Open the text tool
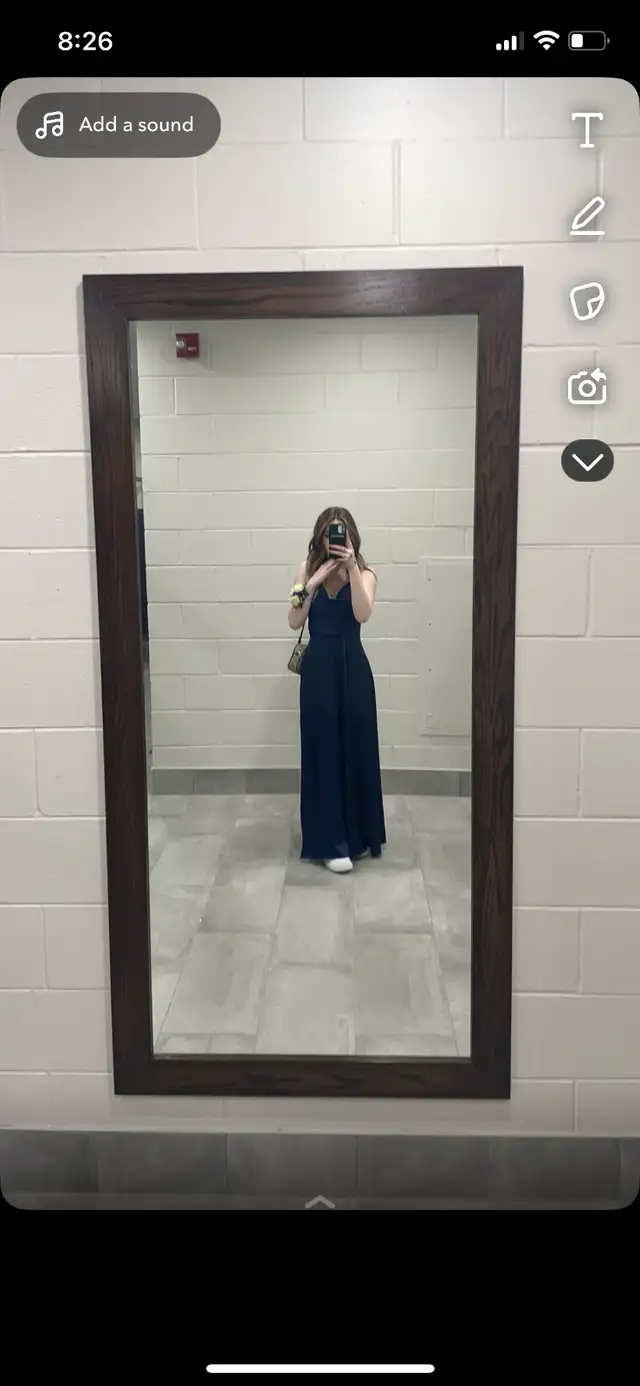Screen dimensions: 640x1386 coord(587,130)
